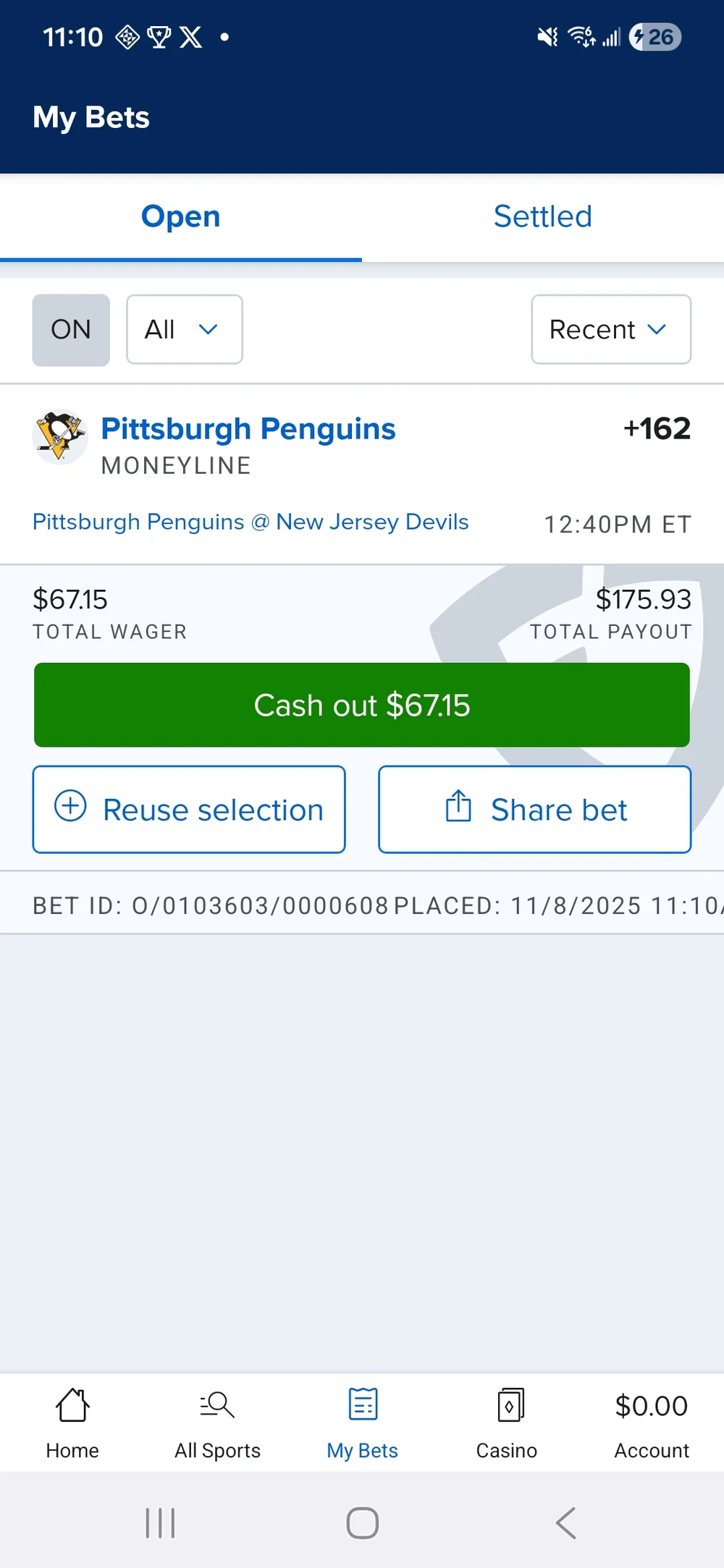Open Pittsburgh Penguins @ New Jersey Devils matchup

[x=250, y=521]
